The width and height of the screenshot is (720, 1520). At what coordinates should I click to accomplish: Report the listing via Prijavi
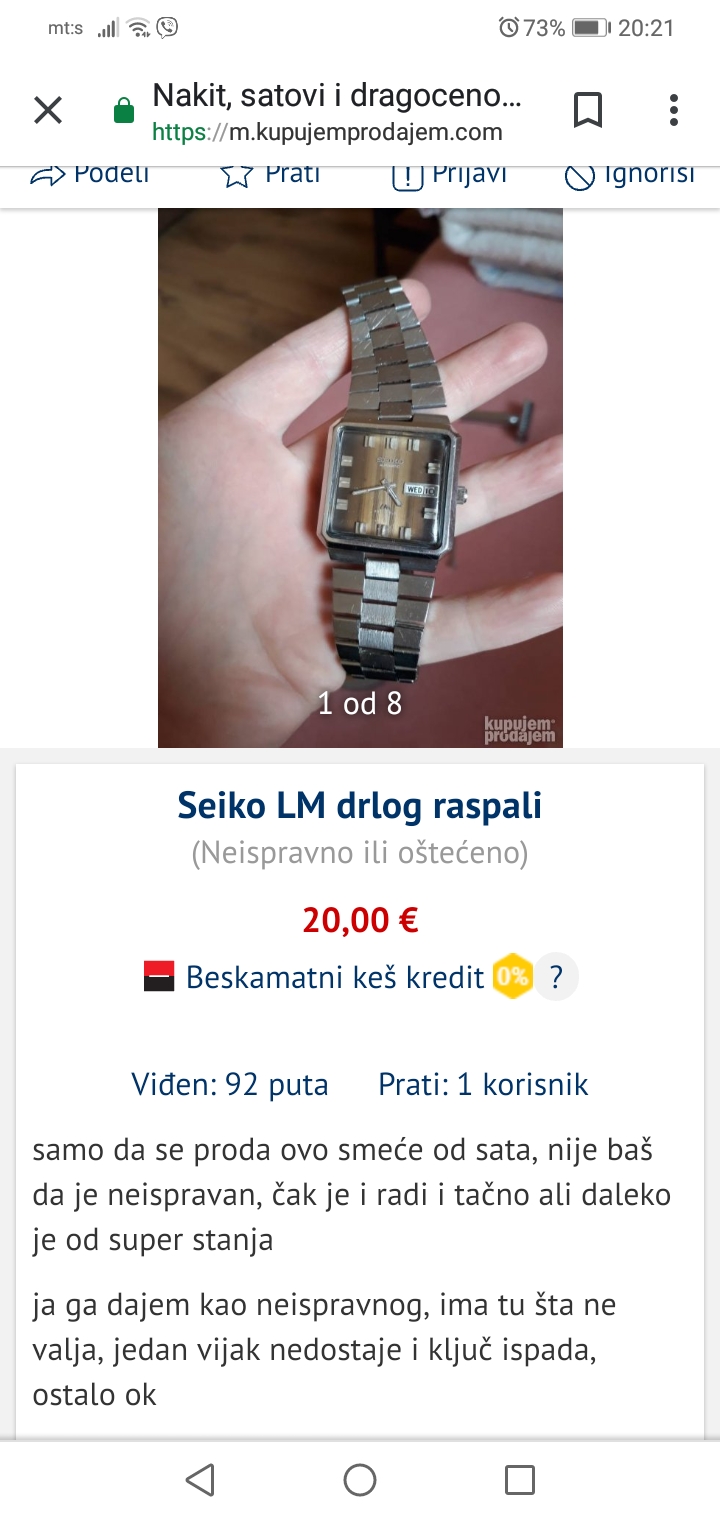[449, 175]
